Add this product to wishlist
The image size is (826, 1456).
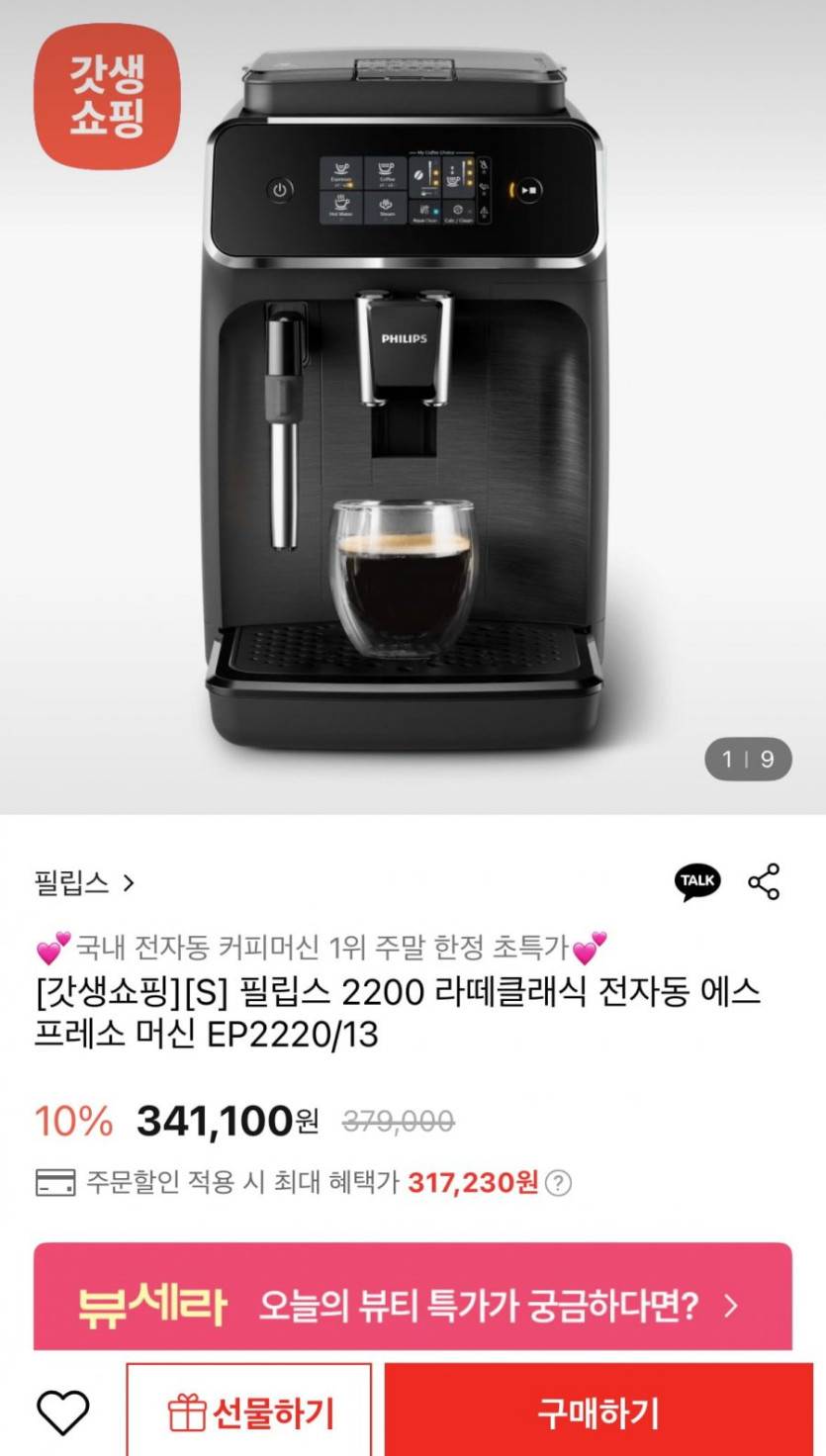tap(62, 1411)
